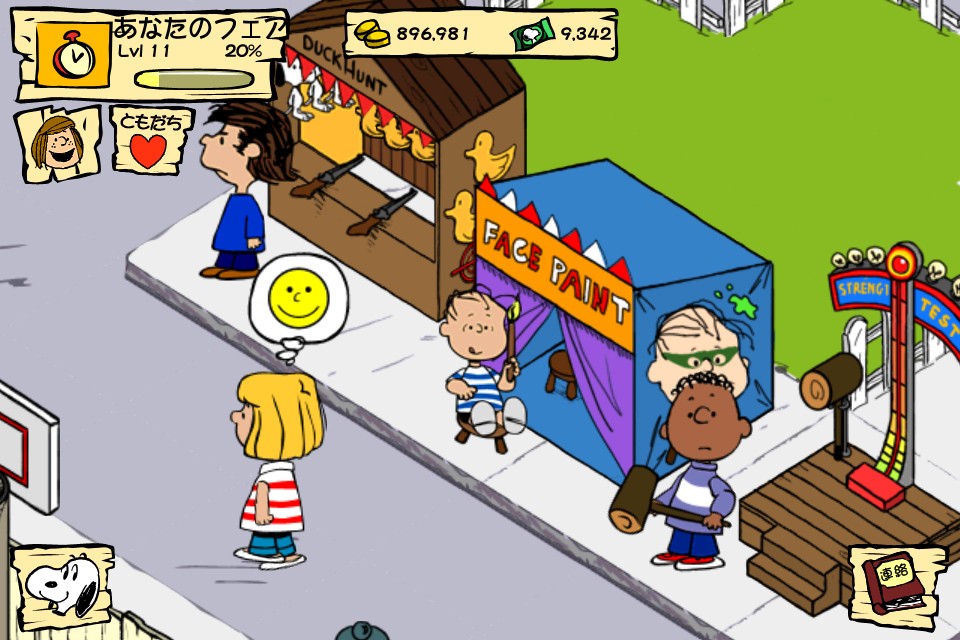Screen dimensions: 960x640
Task: Select the Duck Hunt booth
Action: pyautogui.click(x=398, y=153)
